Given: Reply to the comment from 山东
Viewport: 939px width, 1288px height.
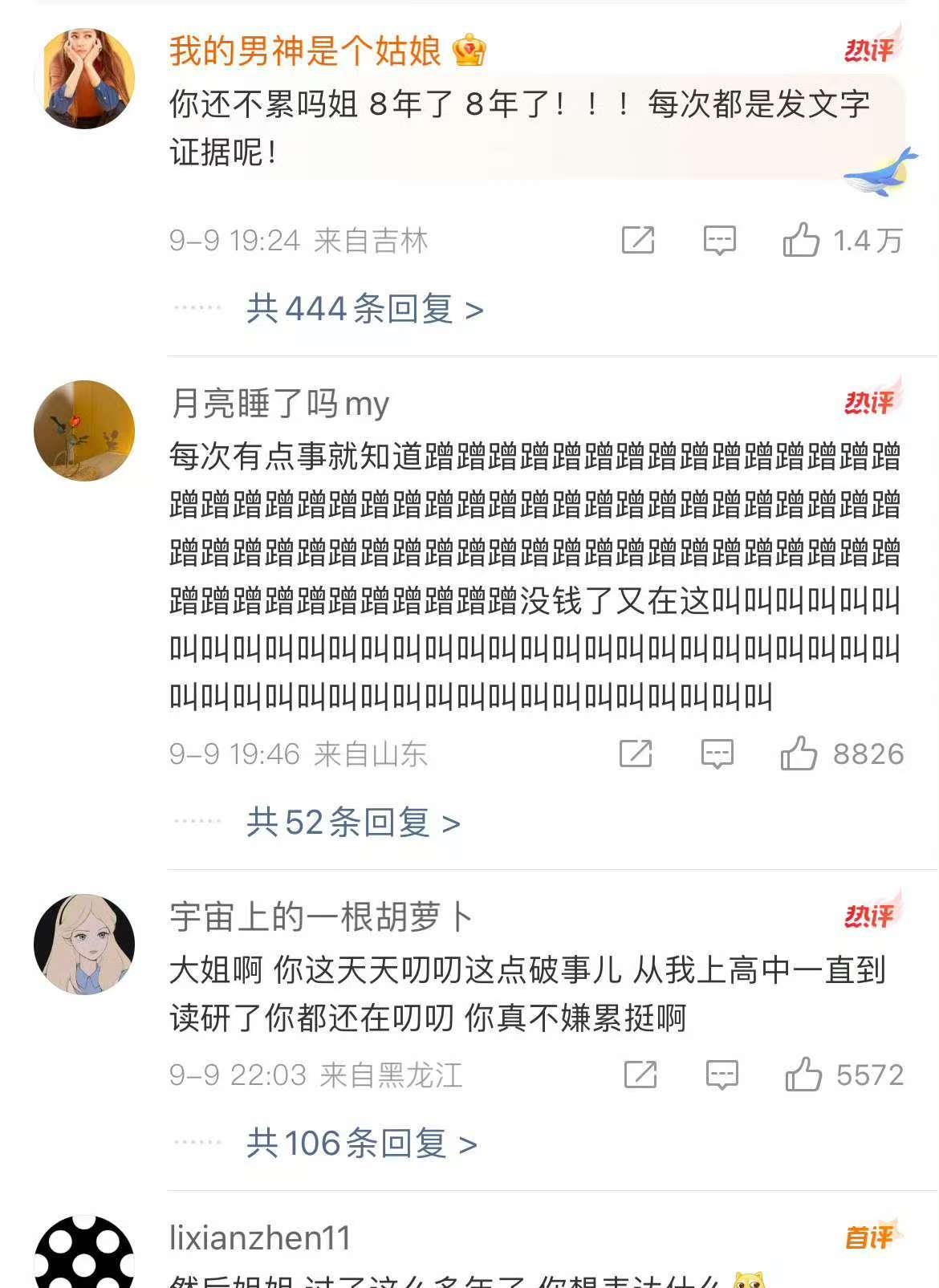Looking at the screenshot, I should 717,754.
